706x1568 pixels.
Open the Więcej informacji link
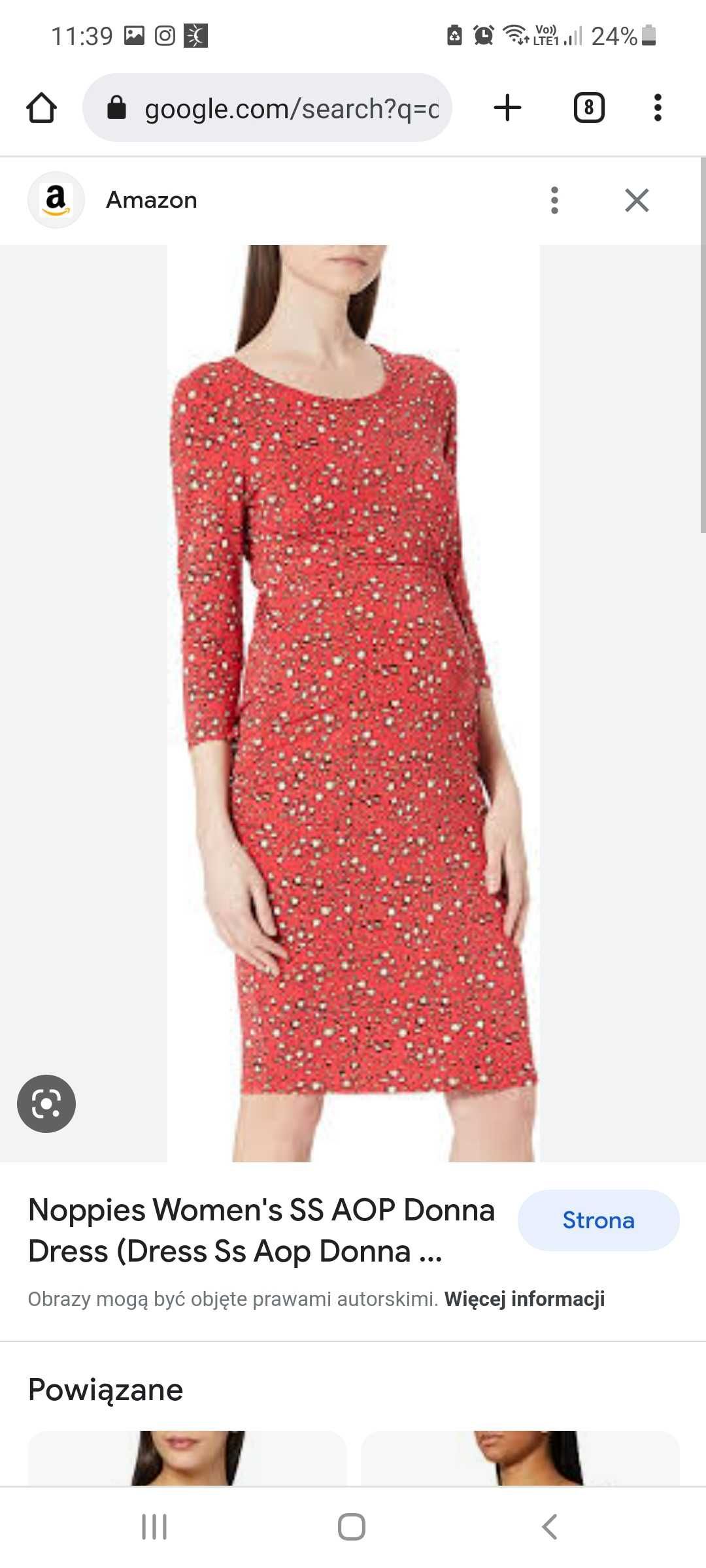[524, 1299]
